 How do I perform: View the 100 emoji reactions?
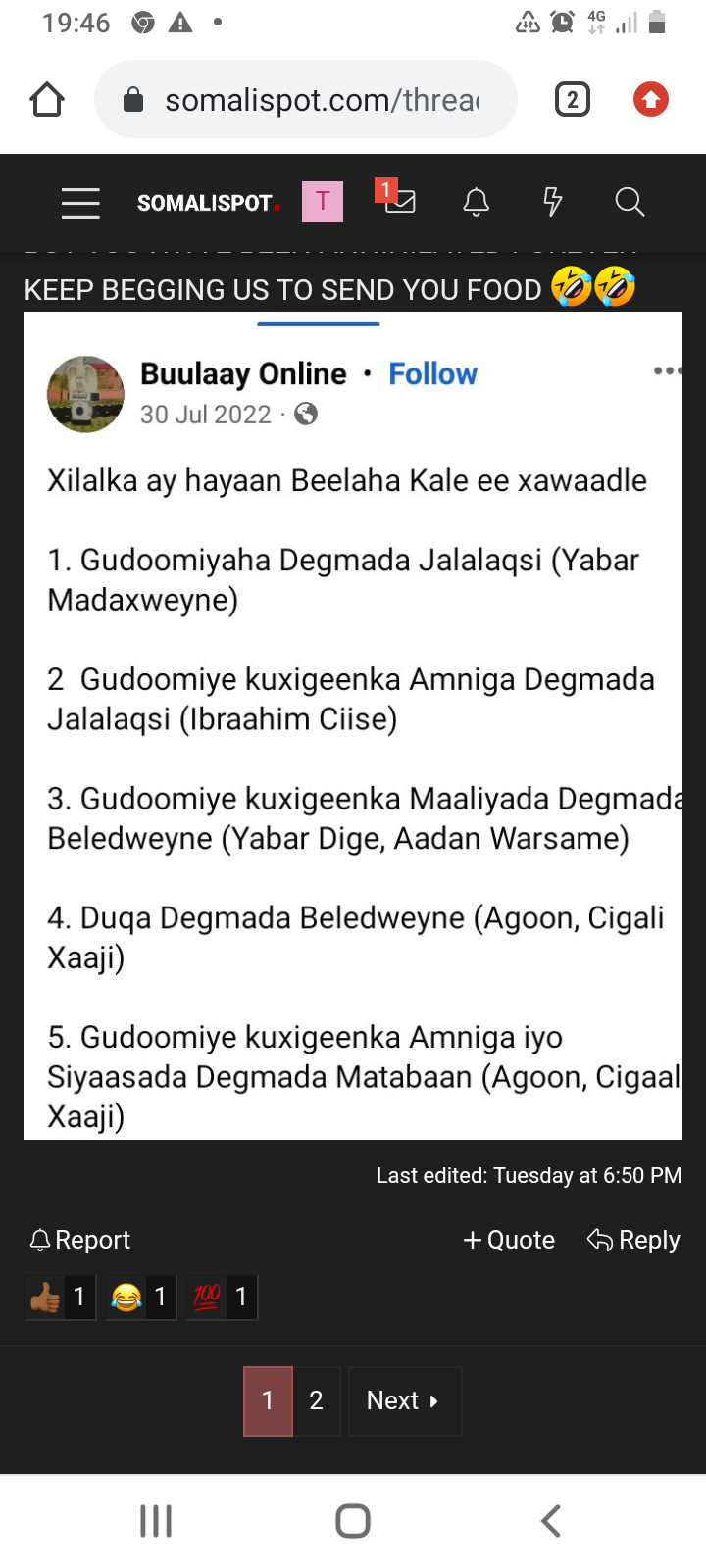[x=222, y=1298]
